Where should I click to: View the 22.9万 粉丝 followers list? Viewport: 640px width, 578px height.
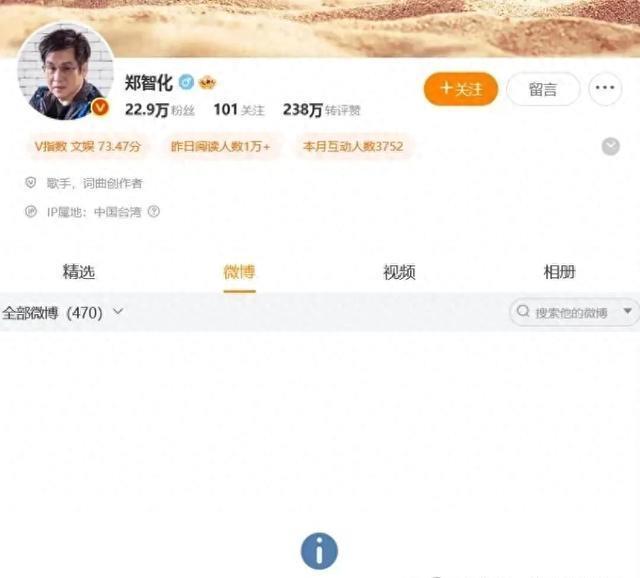[x=160, y=110]
